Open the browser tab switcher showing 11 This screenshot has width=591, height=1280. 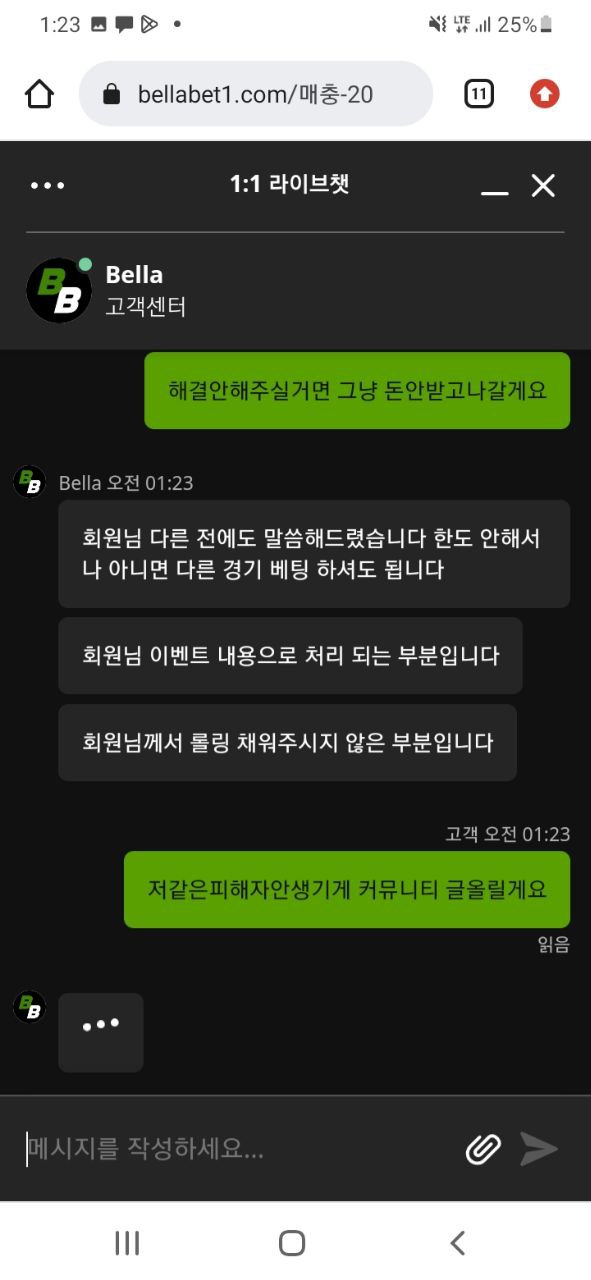click(479, 94)
